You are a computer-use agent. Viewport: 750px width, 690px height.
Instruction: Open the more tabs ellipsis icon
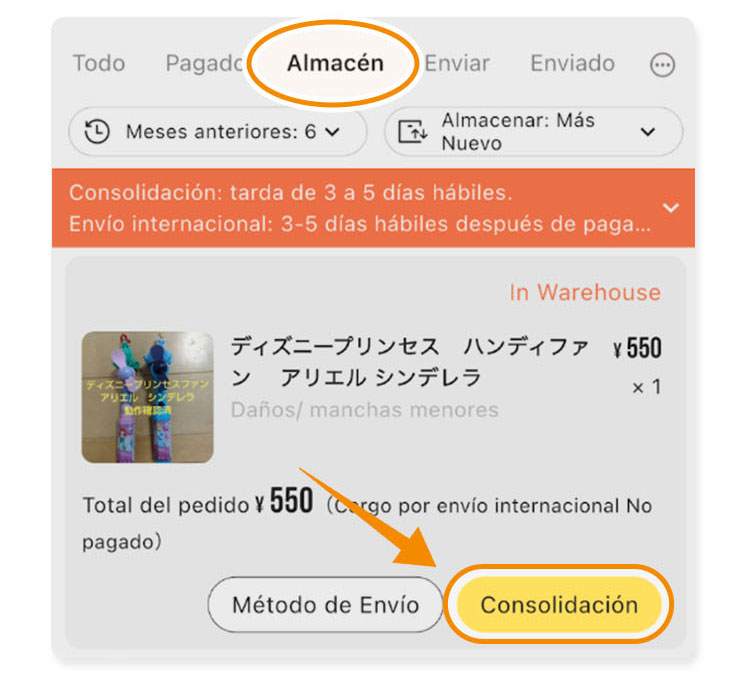(662, 65)
